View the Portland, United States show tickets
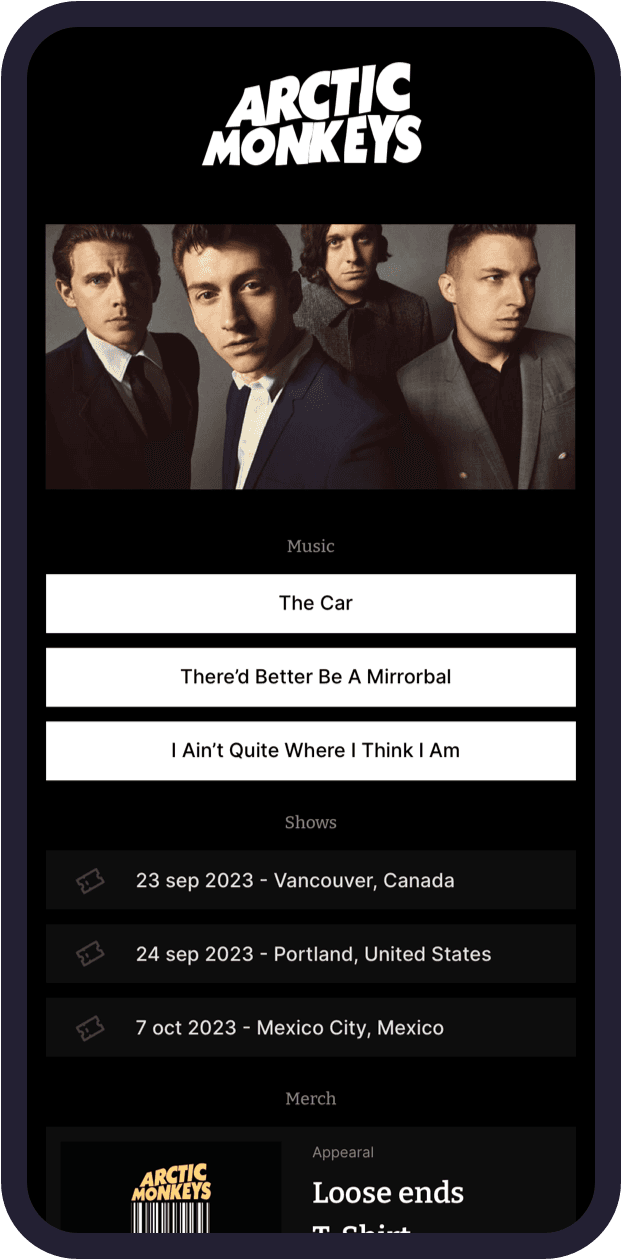Screen dimensions: 622x1260 pyautogui.click(x=311, y=954)
